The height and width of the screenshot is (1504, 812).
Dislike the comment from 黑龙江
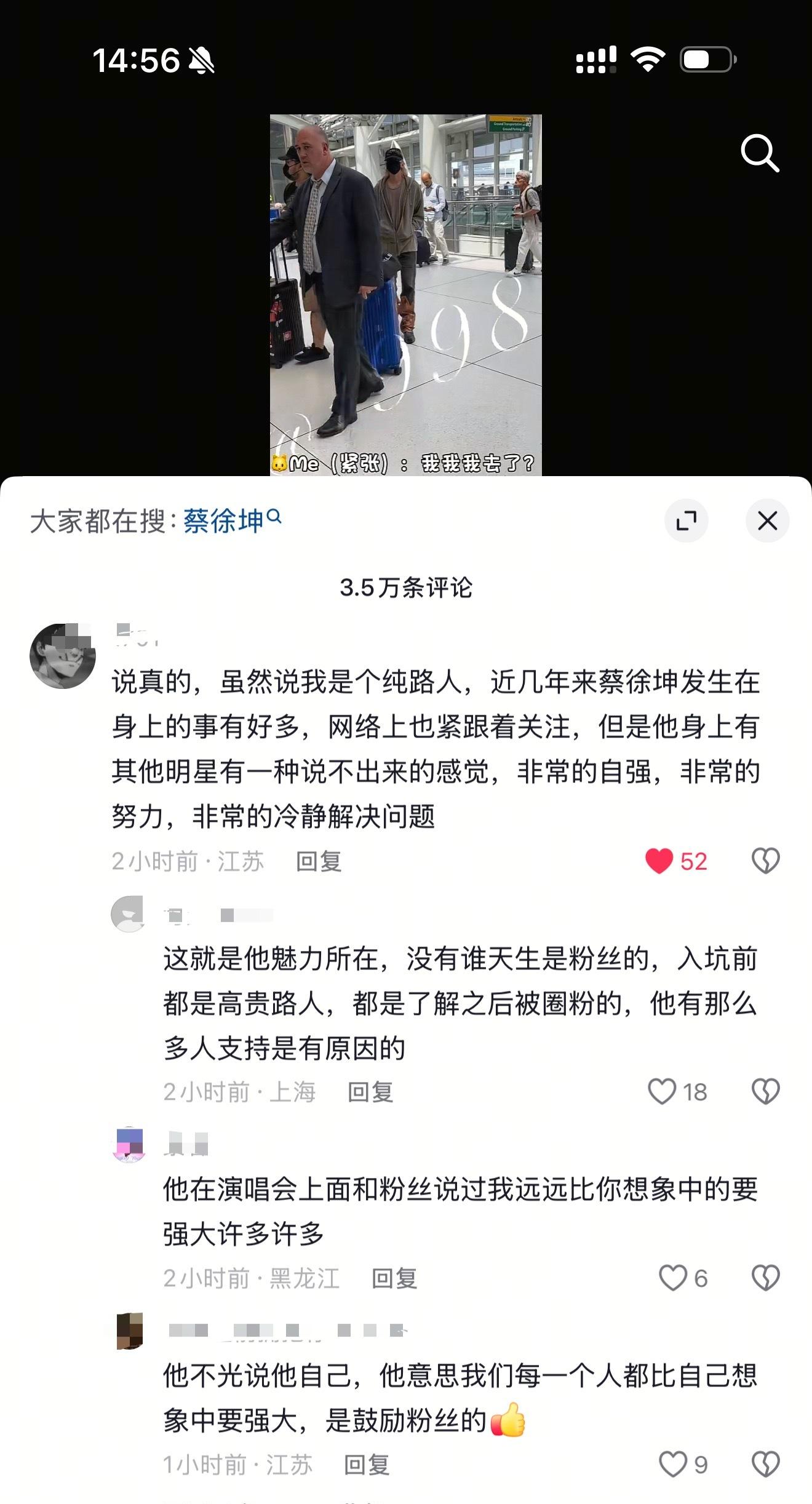[765, 1278]
